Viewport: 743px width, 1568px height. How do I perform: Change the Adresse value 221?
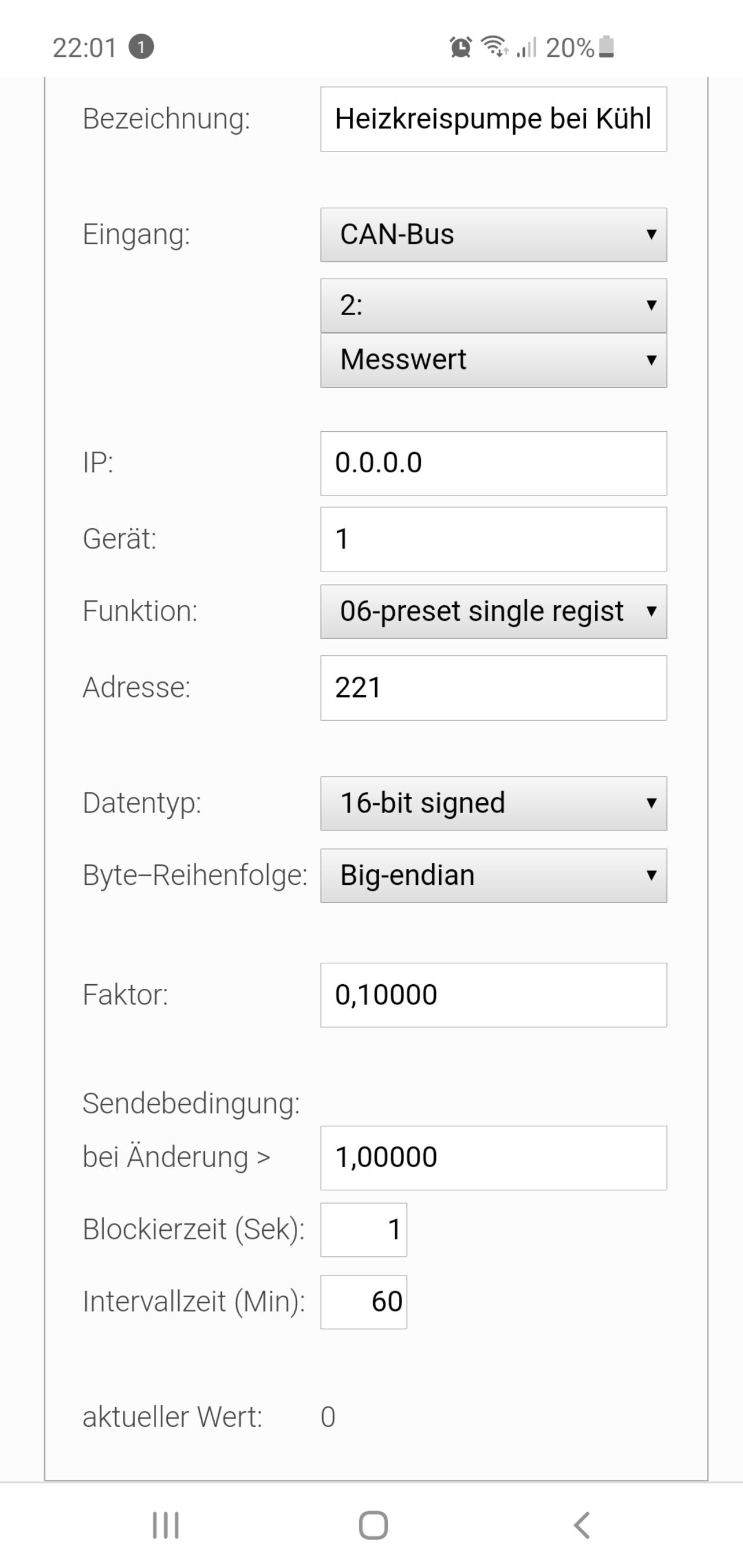[493, 688]
